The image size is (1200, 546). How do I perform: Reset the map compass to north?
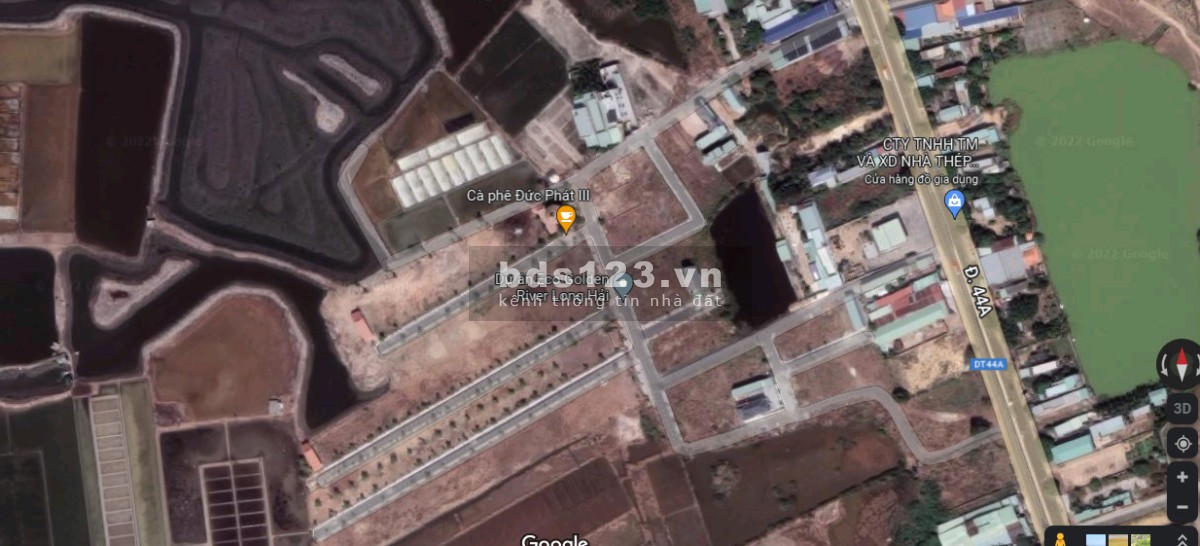(x=1181, y=364)
